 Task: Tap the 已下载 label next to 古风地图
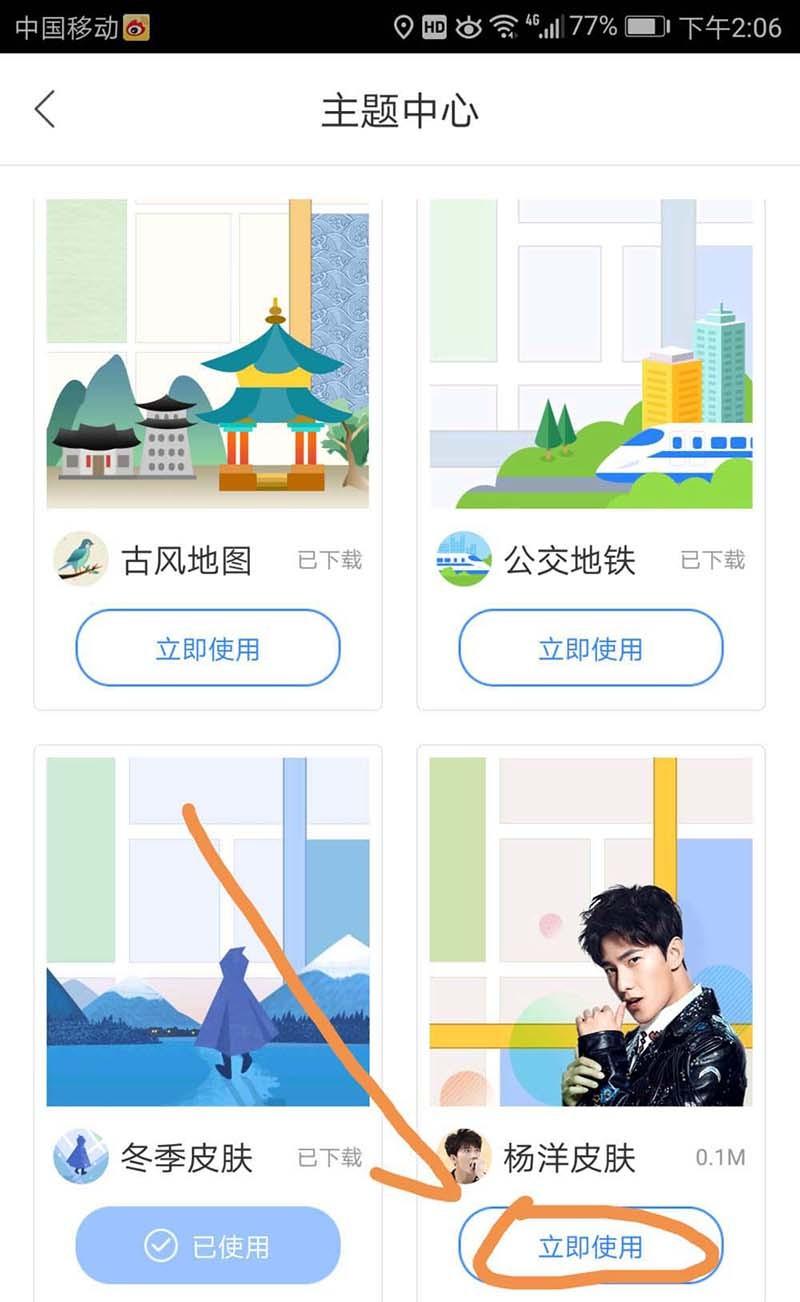click(x=330, y=561)
